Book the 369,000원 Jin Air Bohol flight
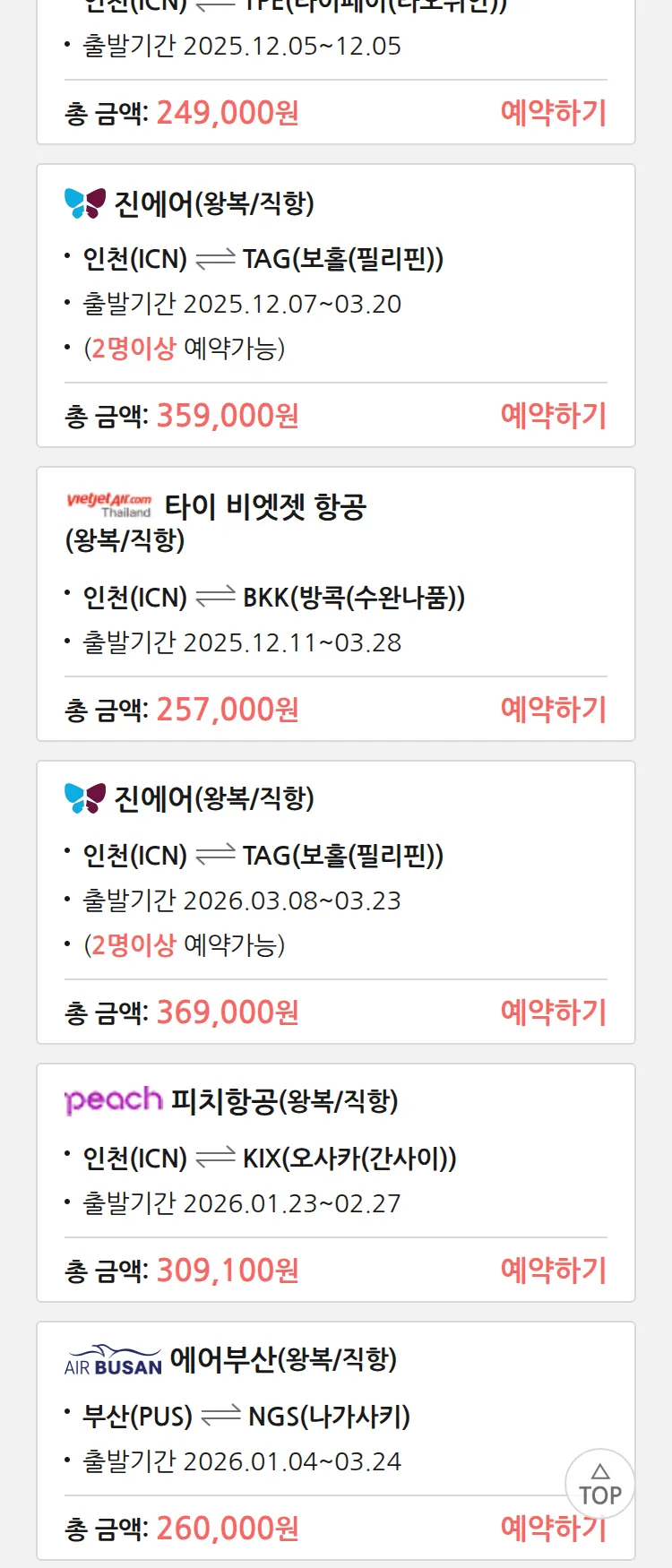 (553, 1012)
